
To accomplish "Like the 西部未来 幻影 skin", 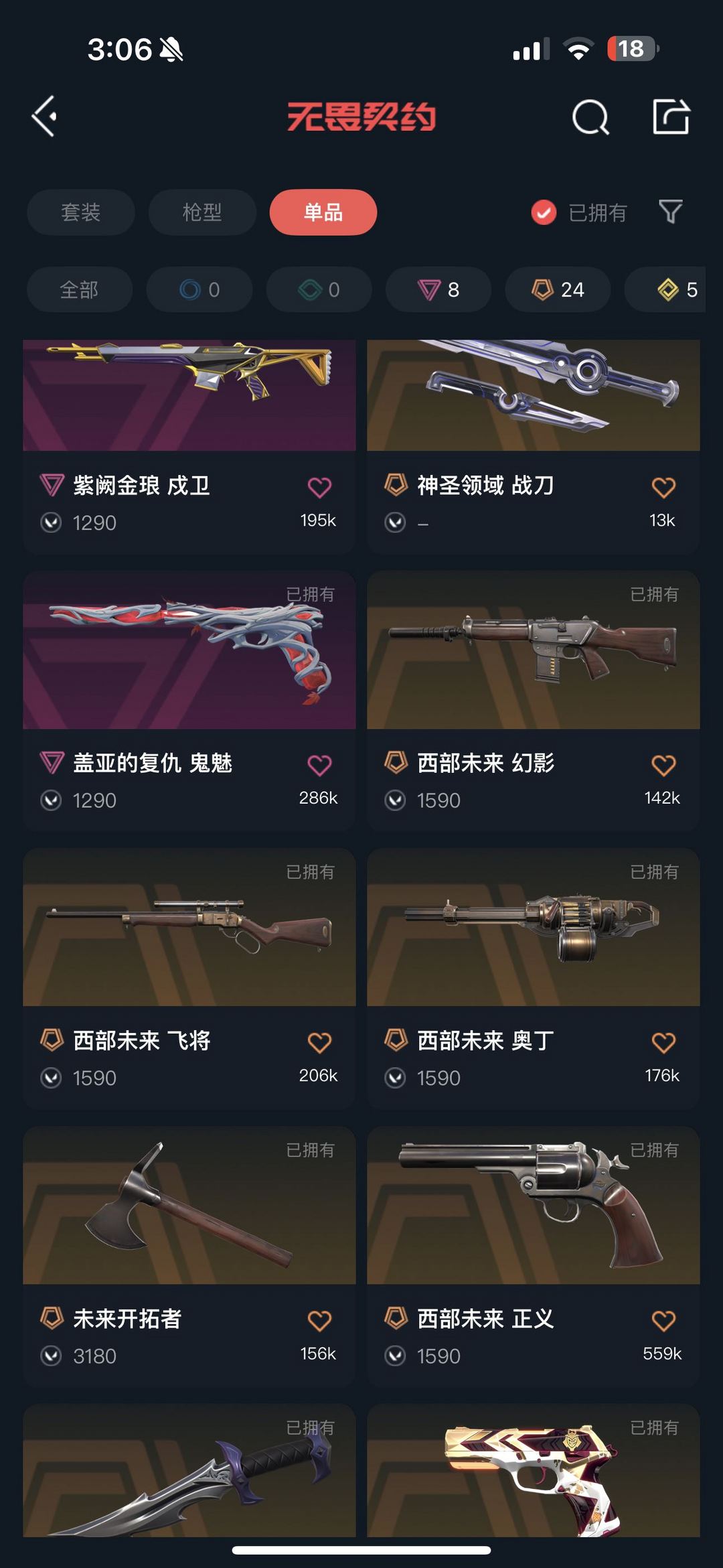I will (663, 765).
